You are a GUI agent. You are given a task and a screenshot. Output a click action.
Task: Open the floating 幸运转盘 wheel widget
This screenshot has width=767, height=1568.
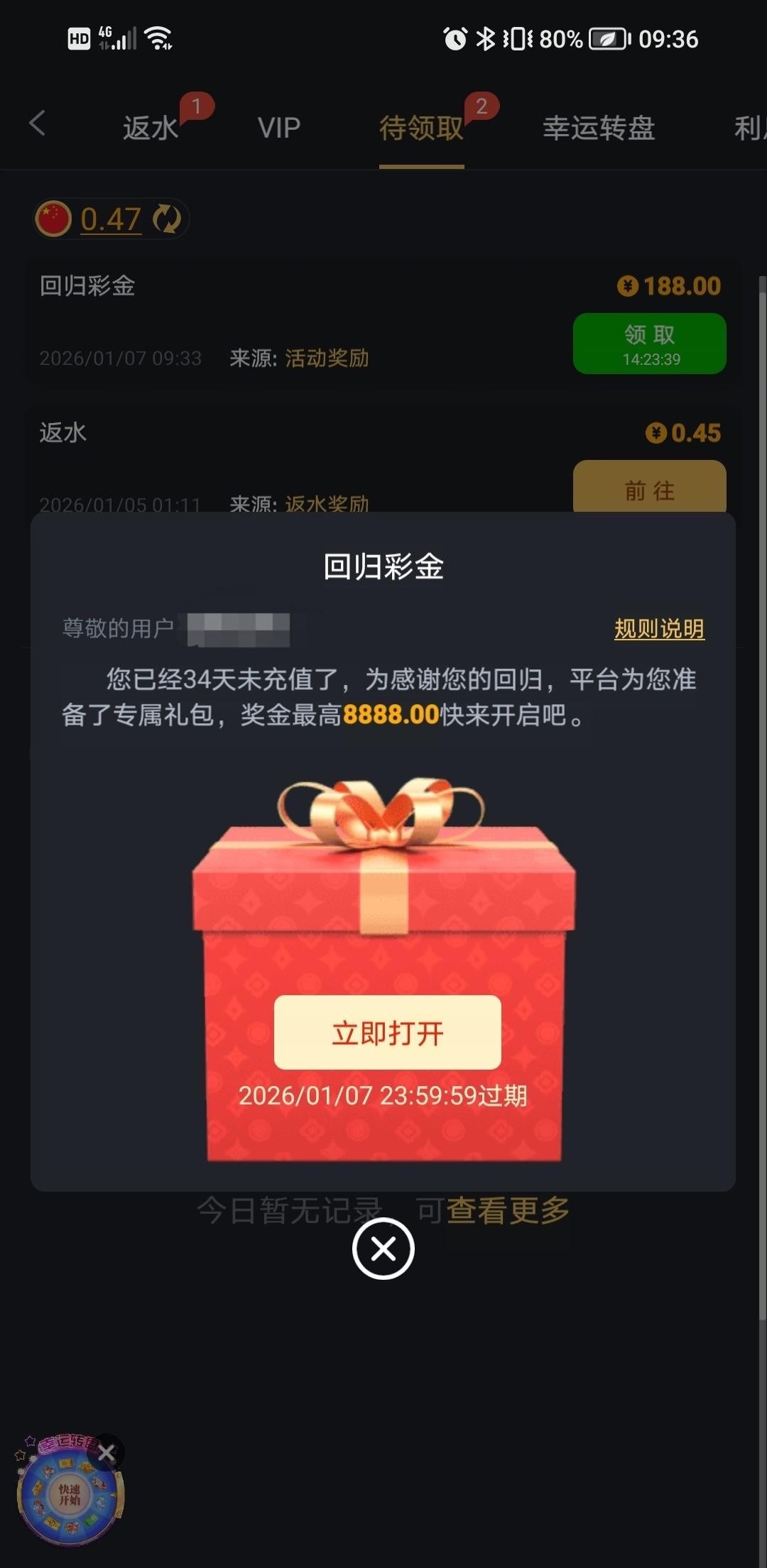[69, 1496]
